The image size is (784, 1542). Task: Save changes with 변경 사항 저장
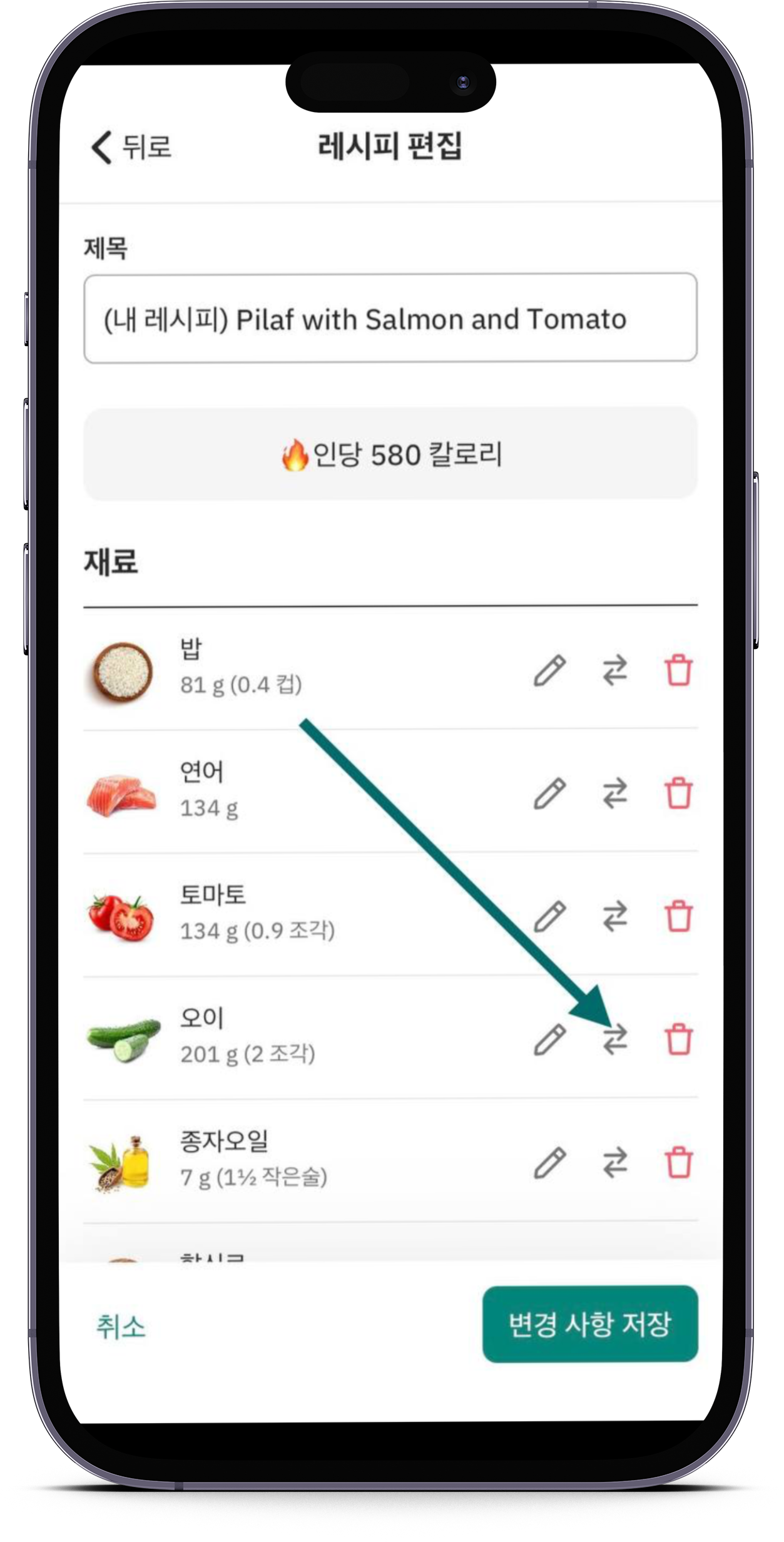pos(590,1324)
